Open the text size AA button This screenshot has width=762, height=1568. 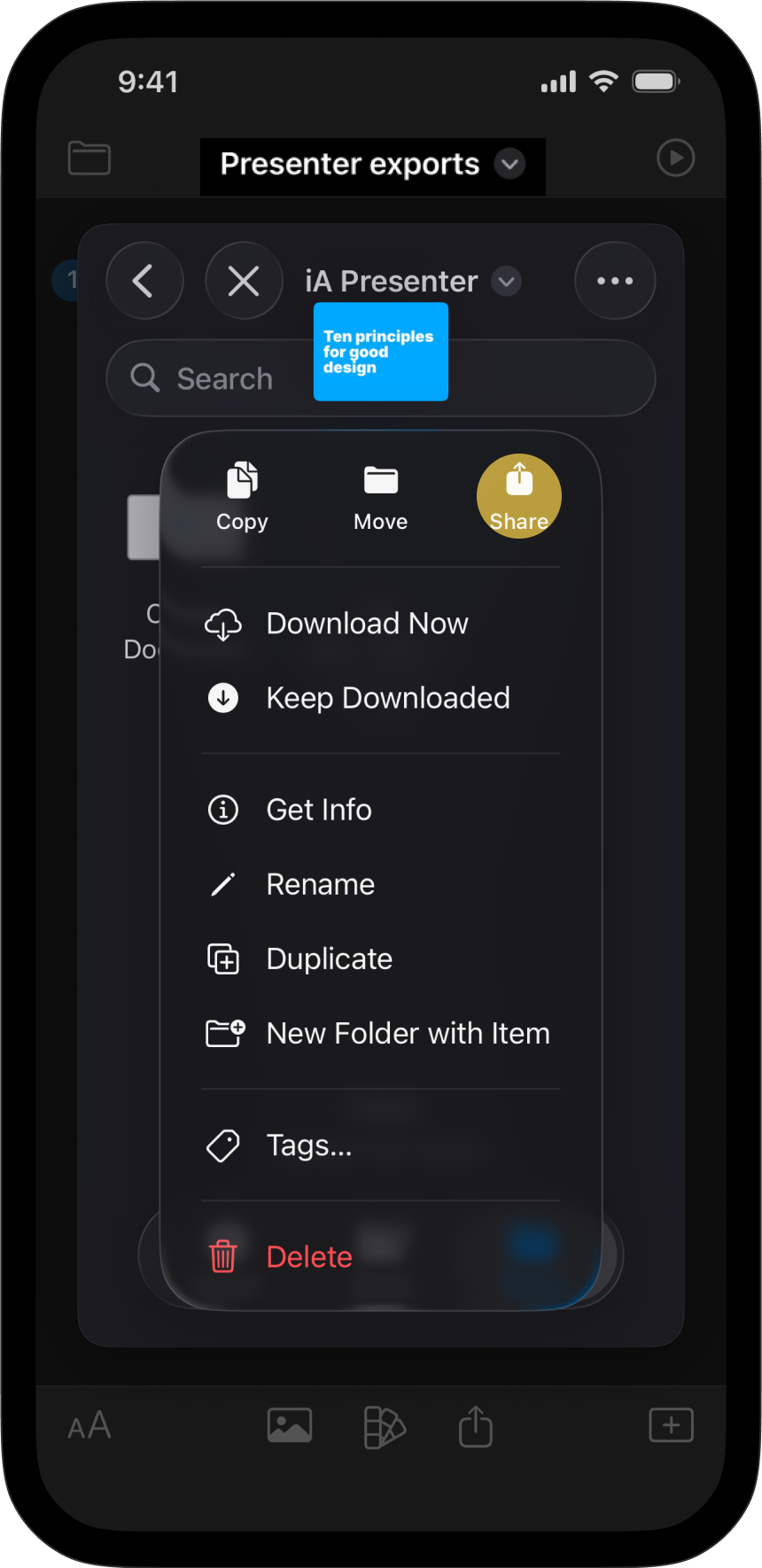pos(89,1425)
